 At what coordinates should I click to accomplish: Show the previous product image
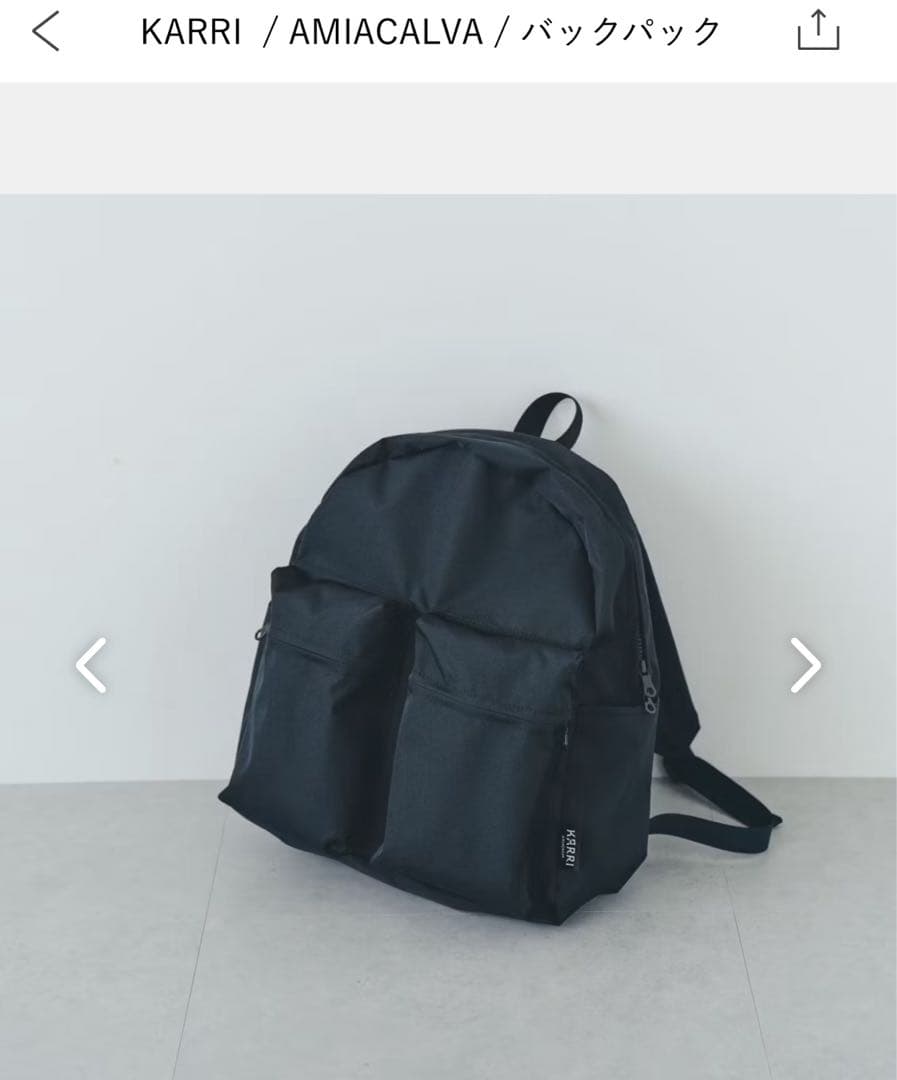pos(92,665)
